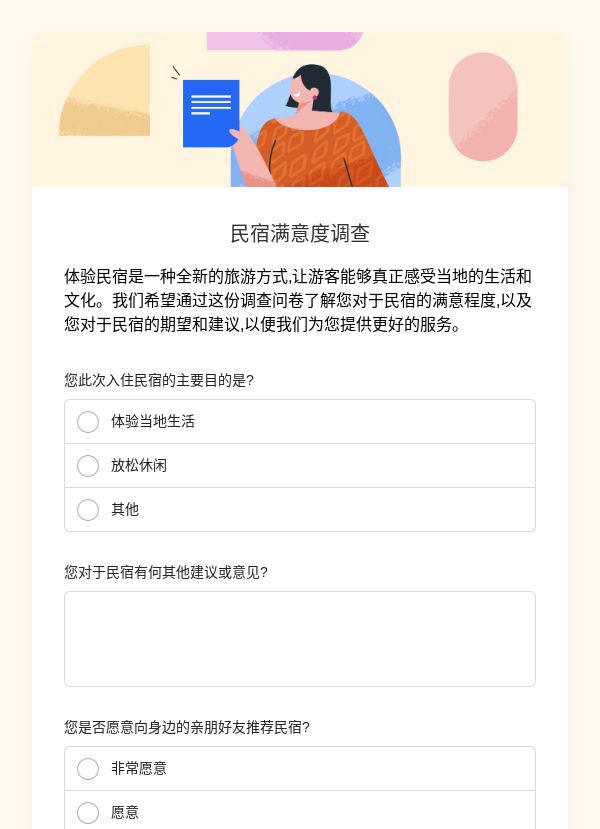Pick the 其他 option
Image resolution: width=600 pixels, height=829 pixels.
[x=300, y=509]
